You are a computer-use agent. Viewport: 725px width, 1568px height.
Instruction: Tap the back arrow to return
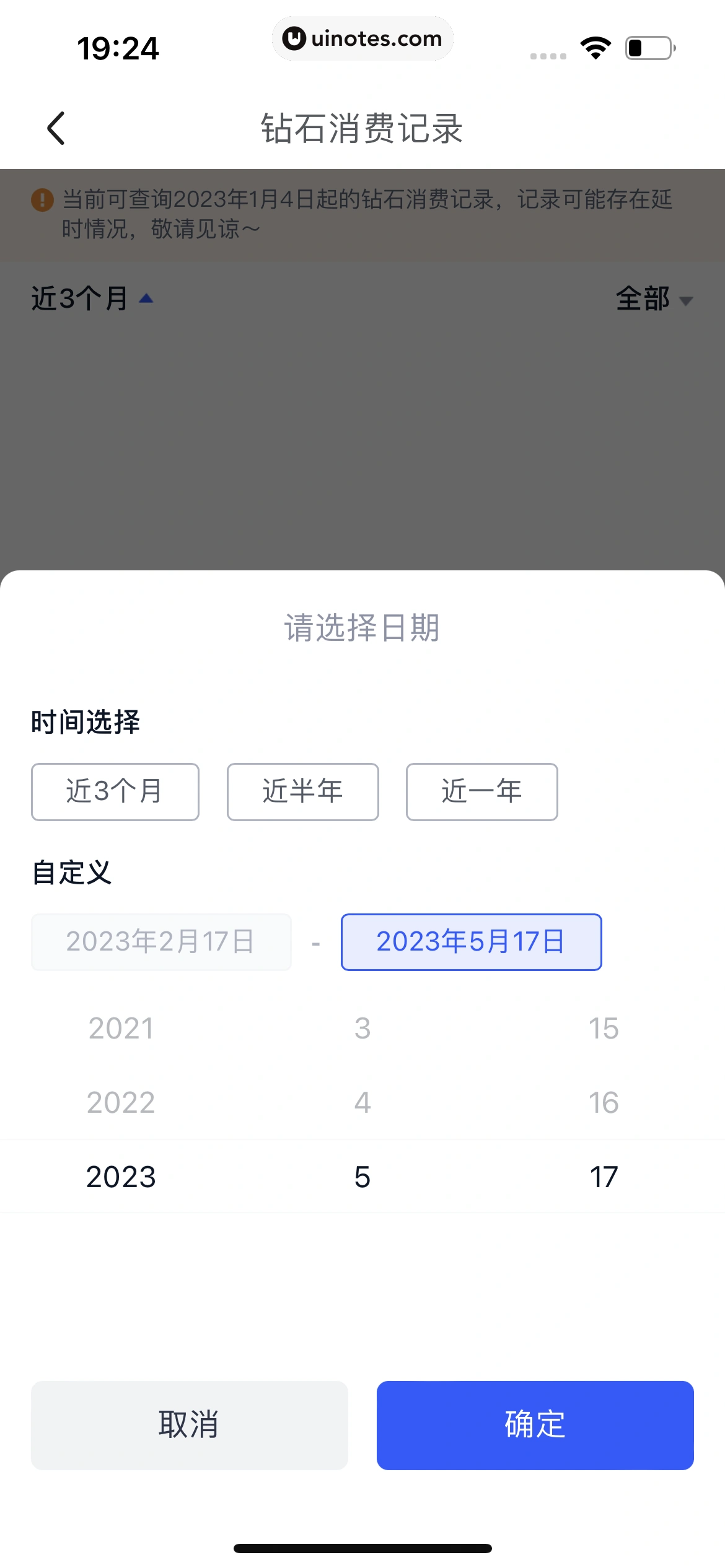tap(56, 128)
